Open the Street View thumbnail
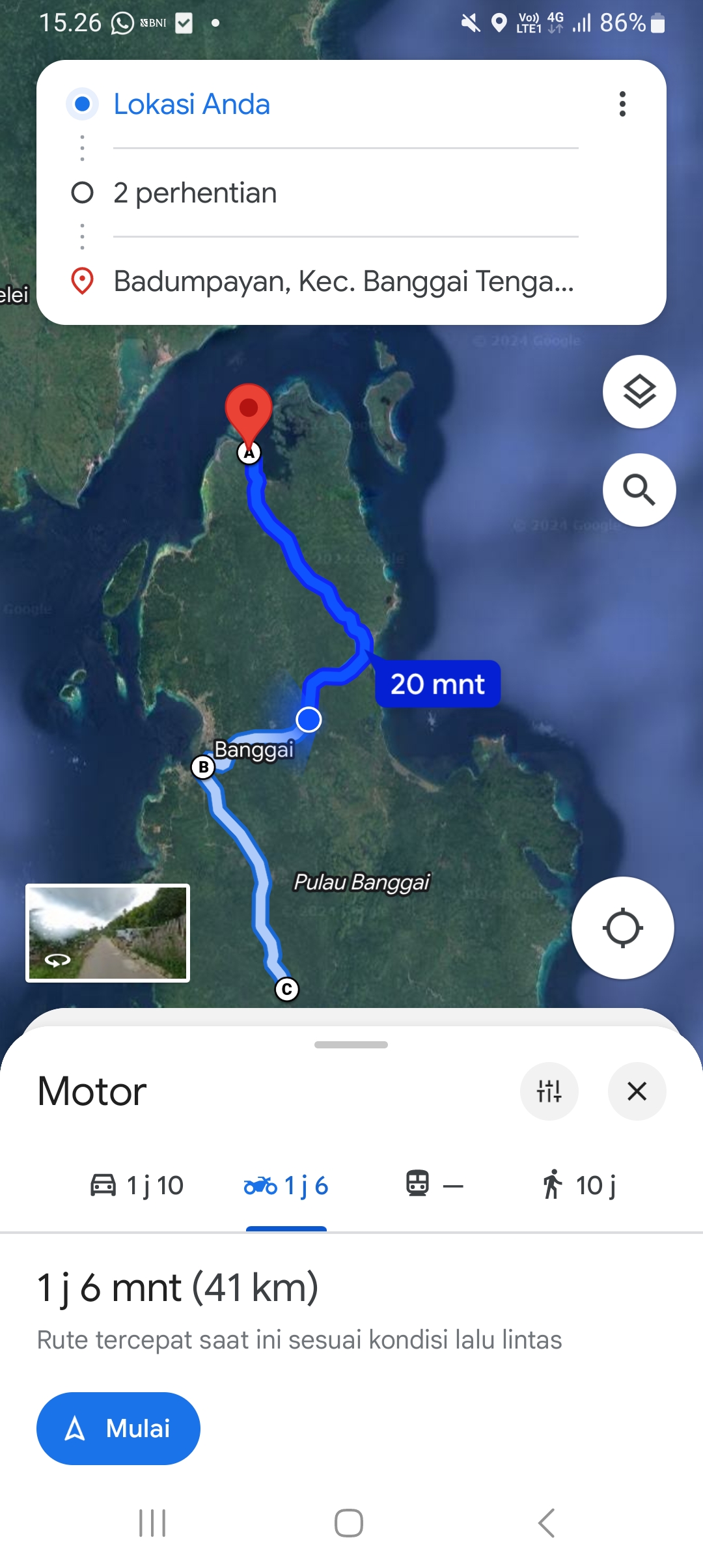The width and height of the screenshot is (703, 1568). pyautogui.click(x=107, y=932)
